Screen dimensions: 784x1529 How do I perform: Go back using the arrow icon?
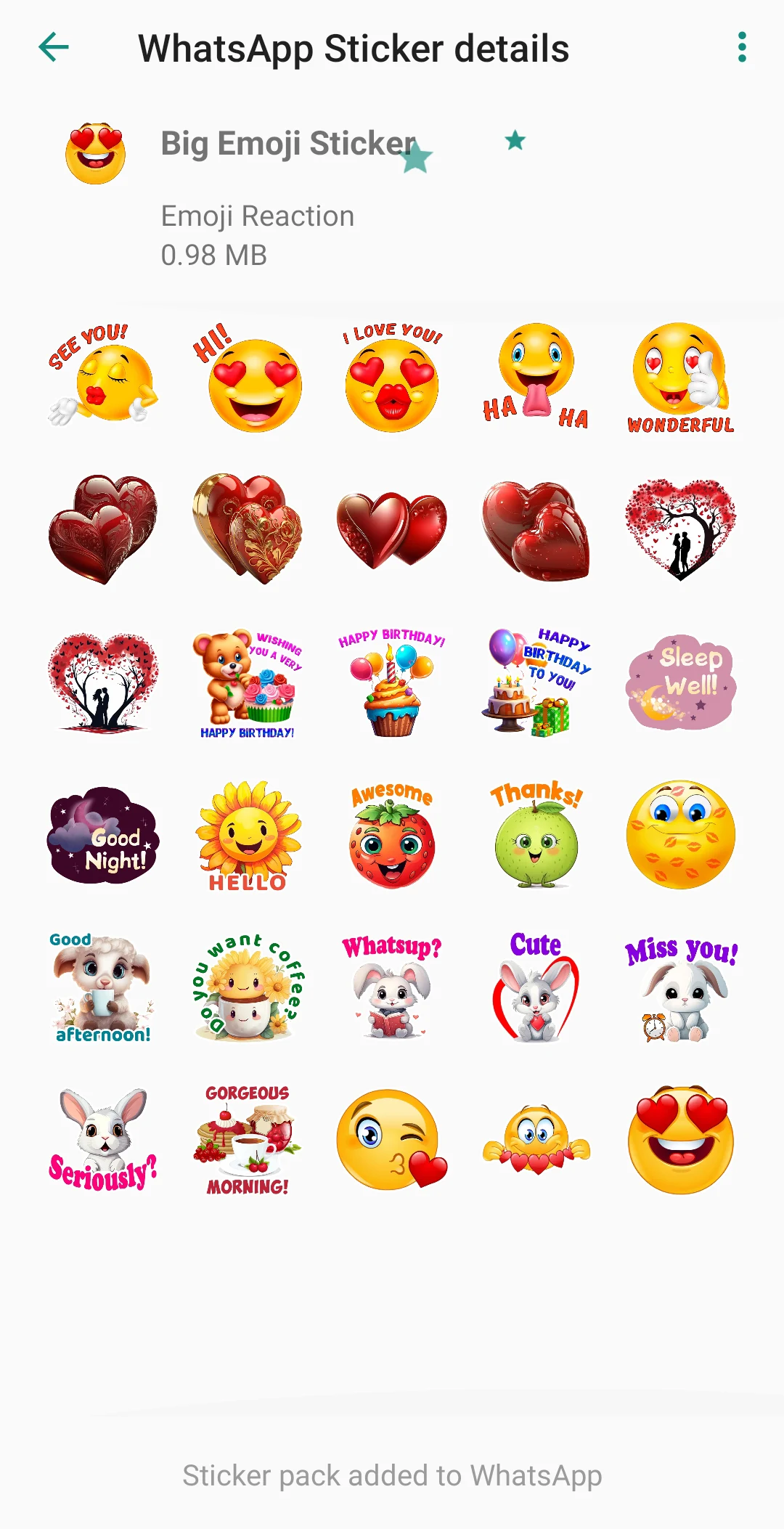tap(53, 48)
